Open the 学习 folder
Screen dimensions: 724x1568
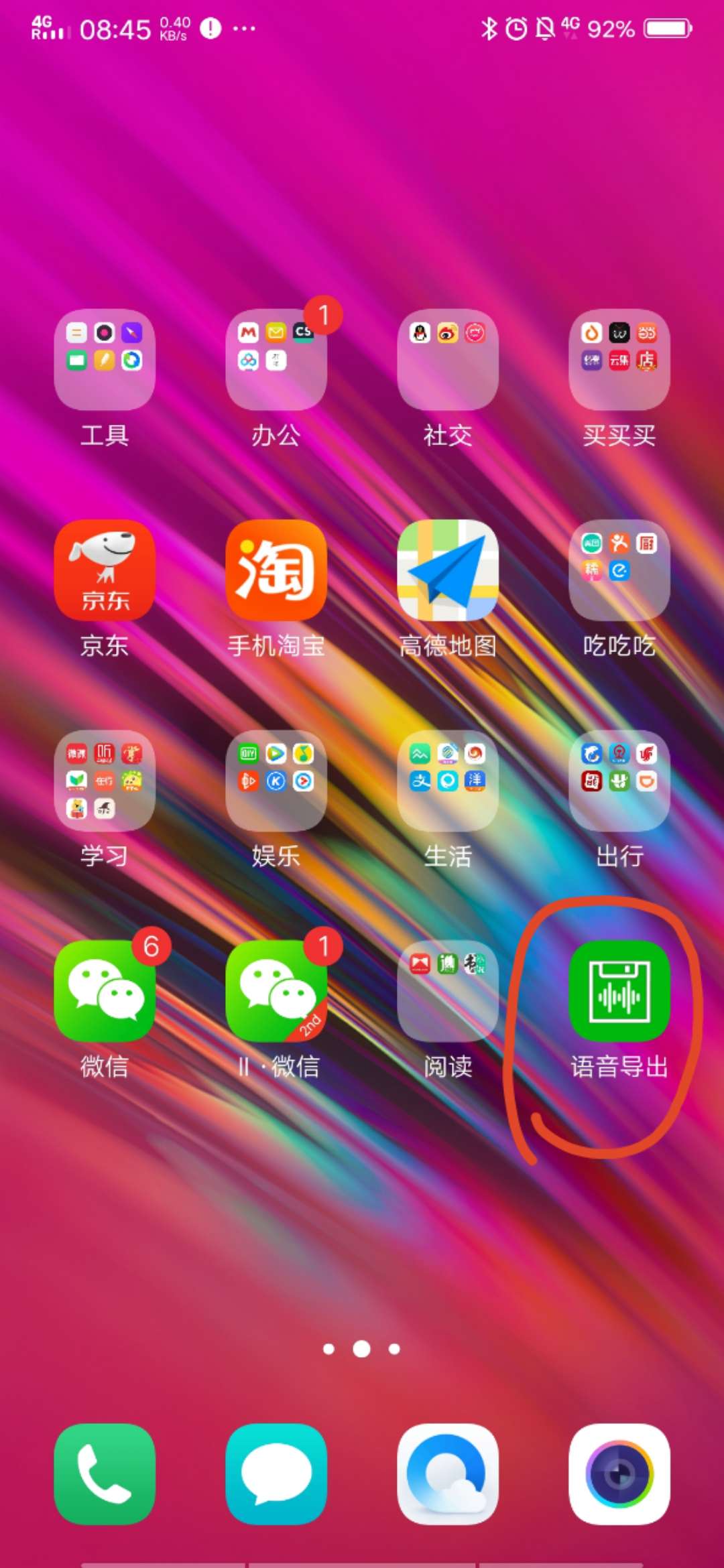pyautogui.click(x=105, y=781)
